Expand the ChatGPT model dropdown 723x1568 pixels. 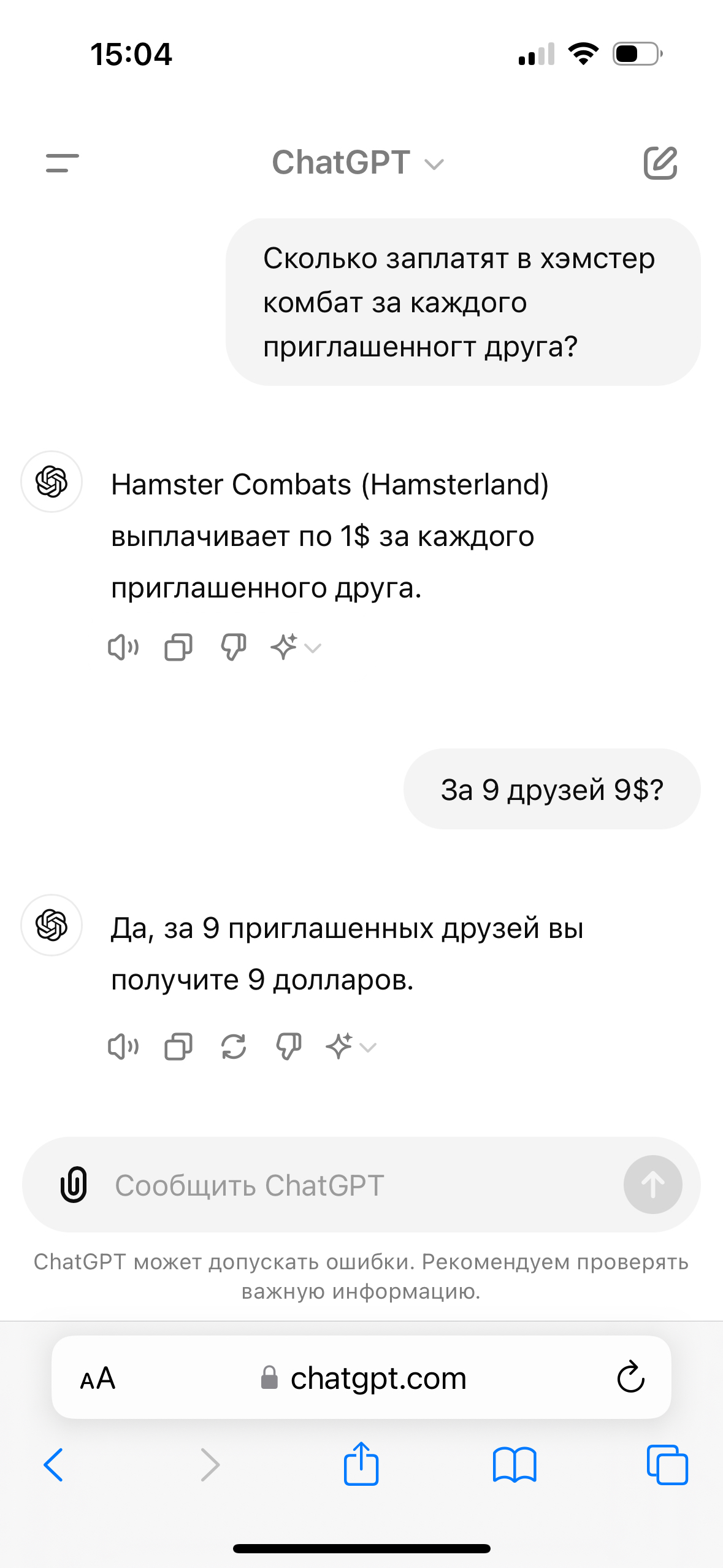pyautogui.click(x=358, y=163)
